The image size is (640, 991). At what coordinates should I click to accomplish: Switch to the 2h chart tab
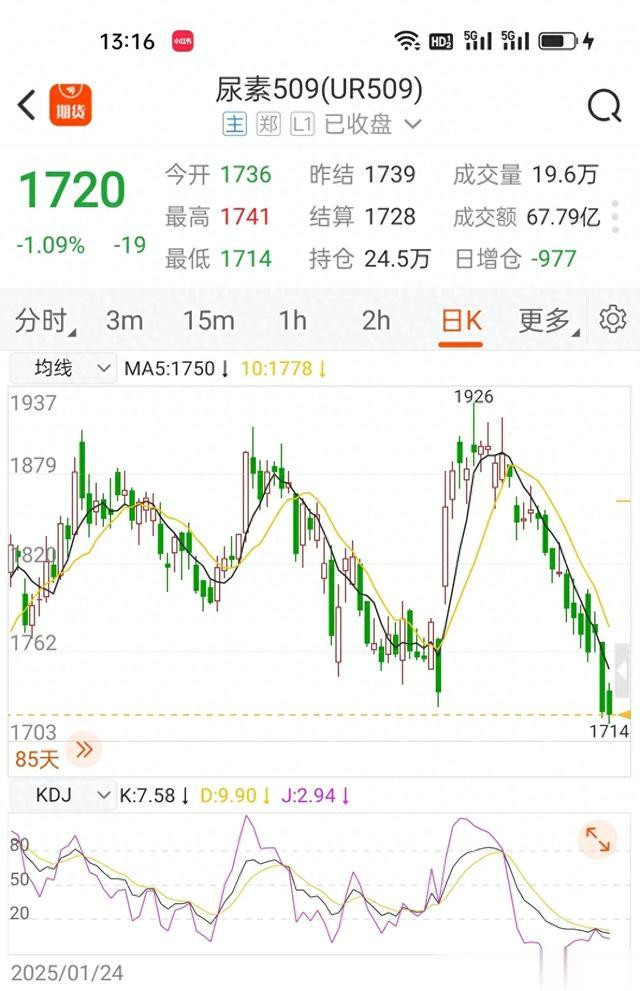(376, 321)
